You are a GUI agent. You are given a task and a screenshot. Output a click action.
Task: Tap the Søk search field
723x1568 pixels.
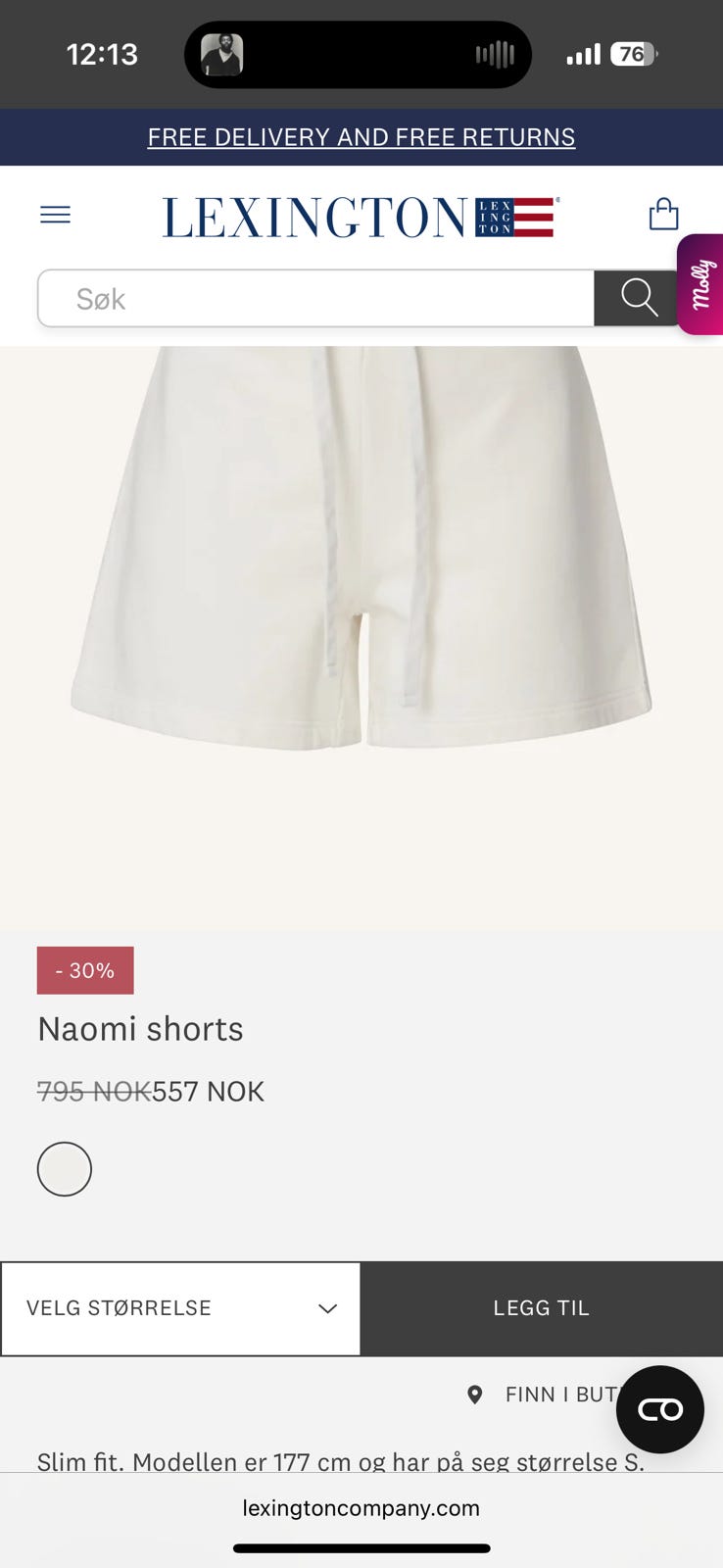[315, 299]
